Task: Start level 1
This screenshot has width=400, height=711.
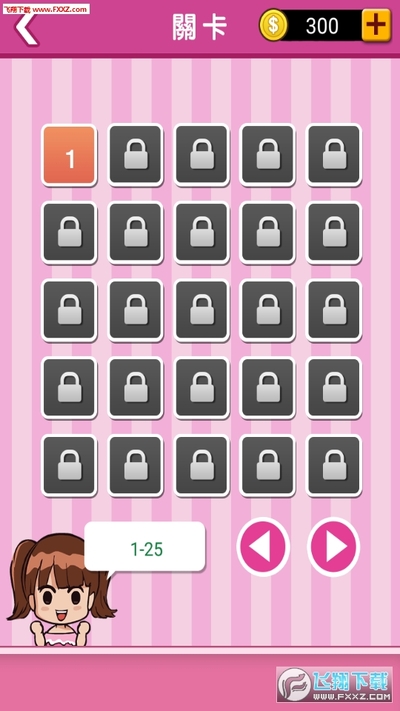Action: click(69, 155)
